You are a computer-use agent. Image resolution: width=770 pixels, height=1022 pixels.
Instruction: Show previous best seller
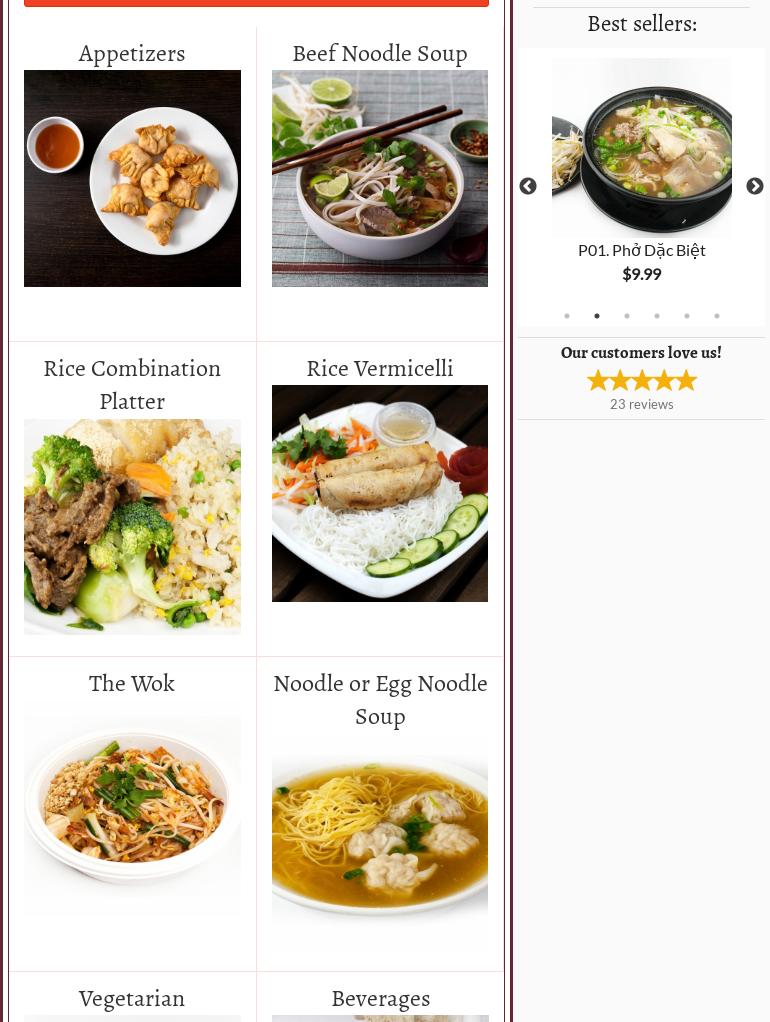pos(528,187)
